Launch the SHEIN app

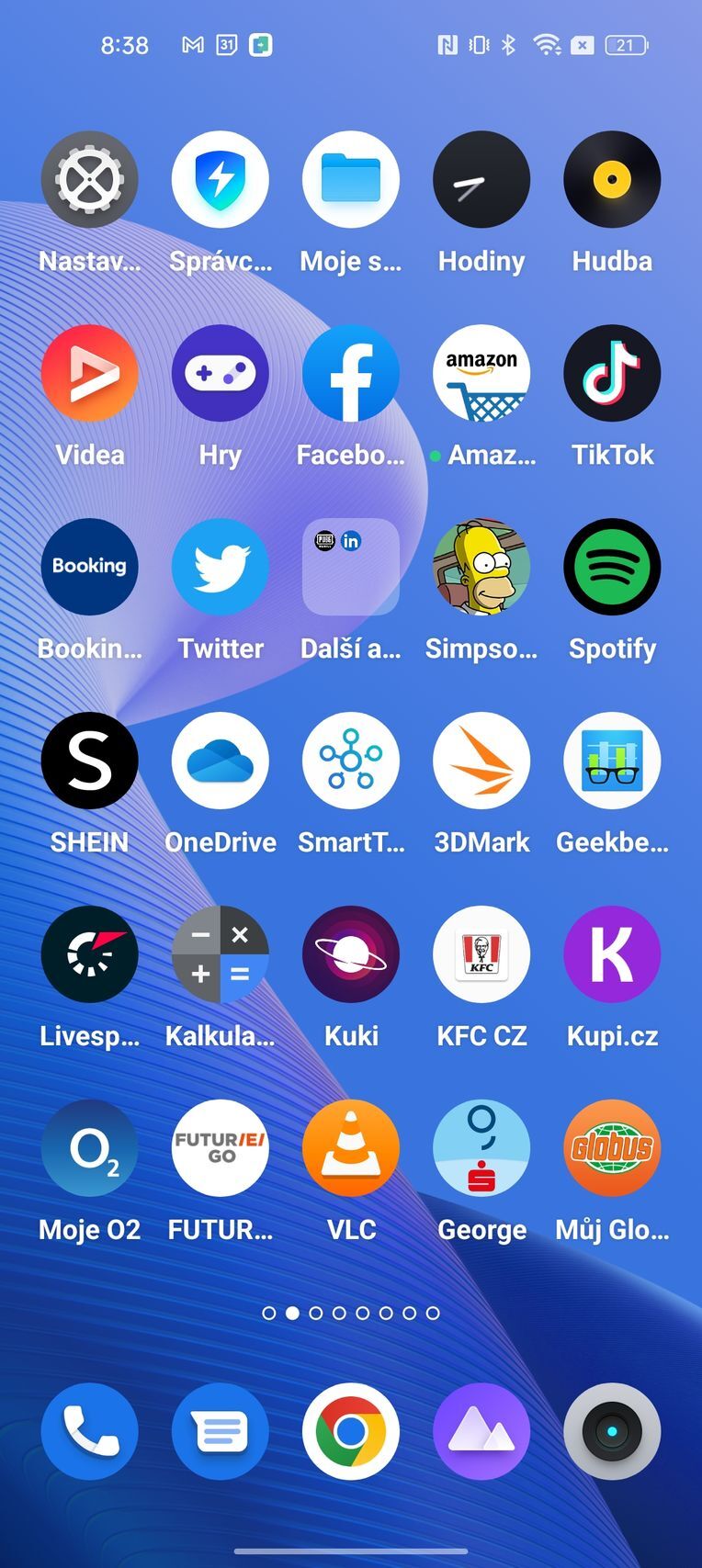(x=89, y=761)
